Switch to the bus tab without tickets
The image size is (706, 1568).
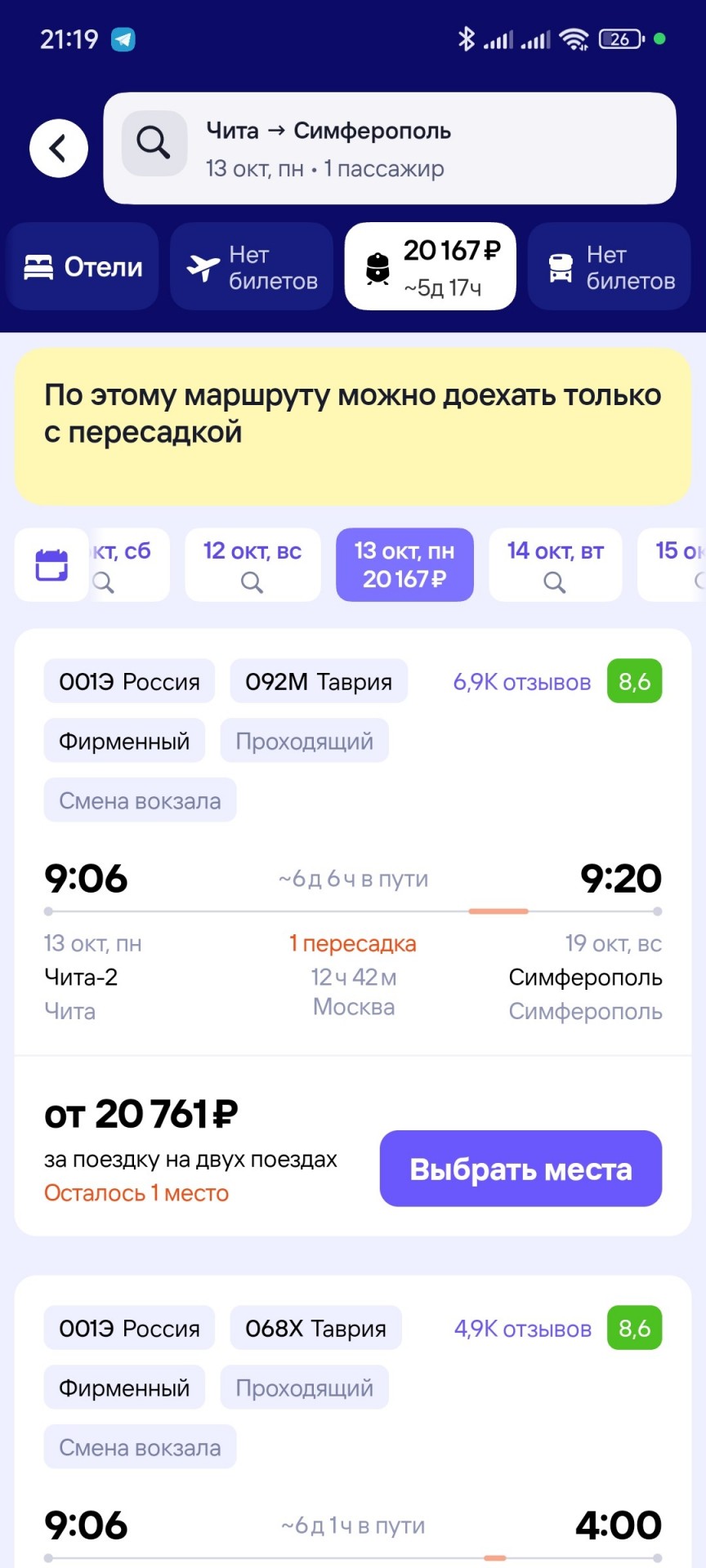coord(610,267)
